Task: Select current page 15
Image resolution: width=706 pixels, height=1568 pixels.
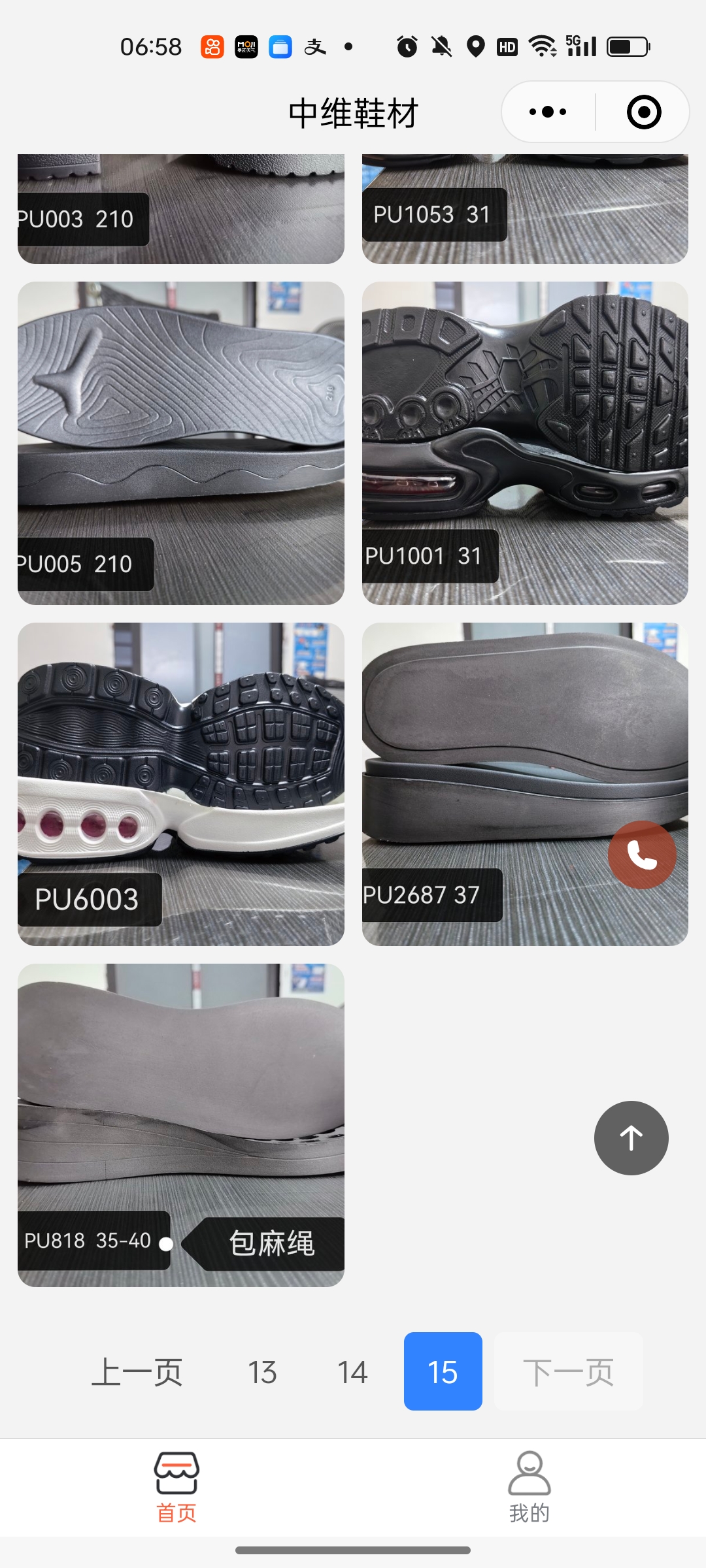Action: [x=443, y=1371]
